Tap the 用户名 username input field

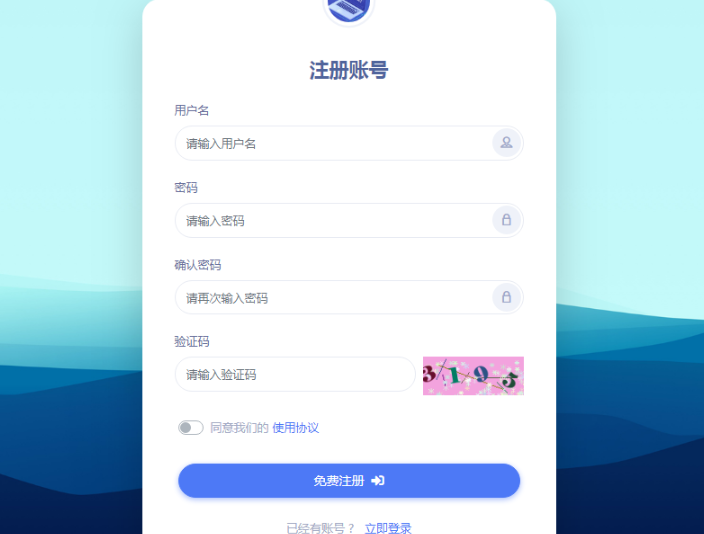point(330,143)
